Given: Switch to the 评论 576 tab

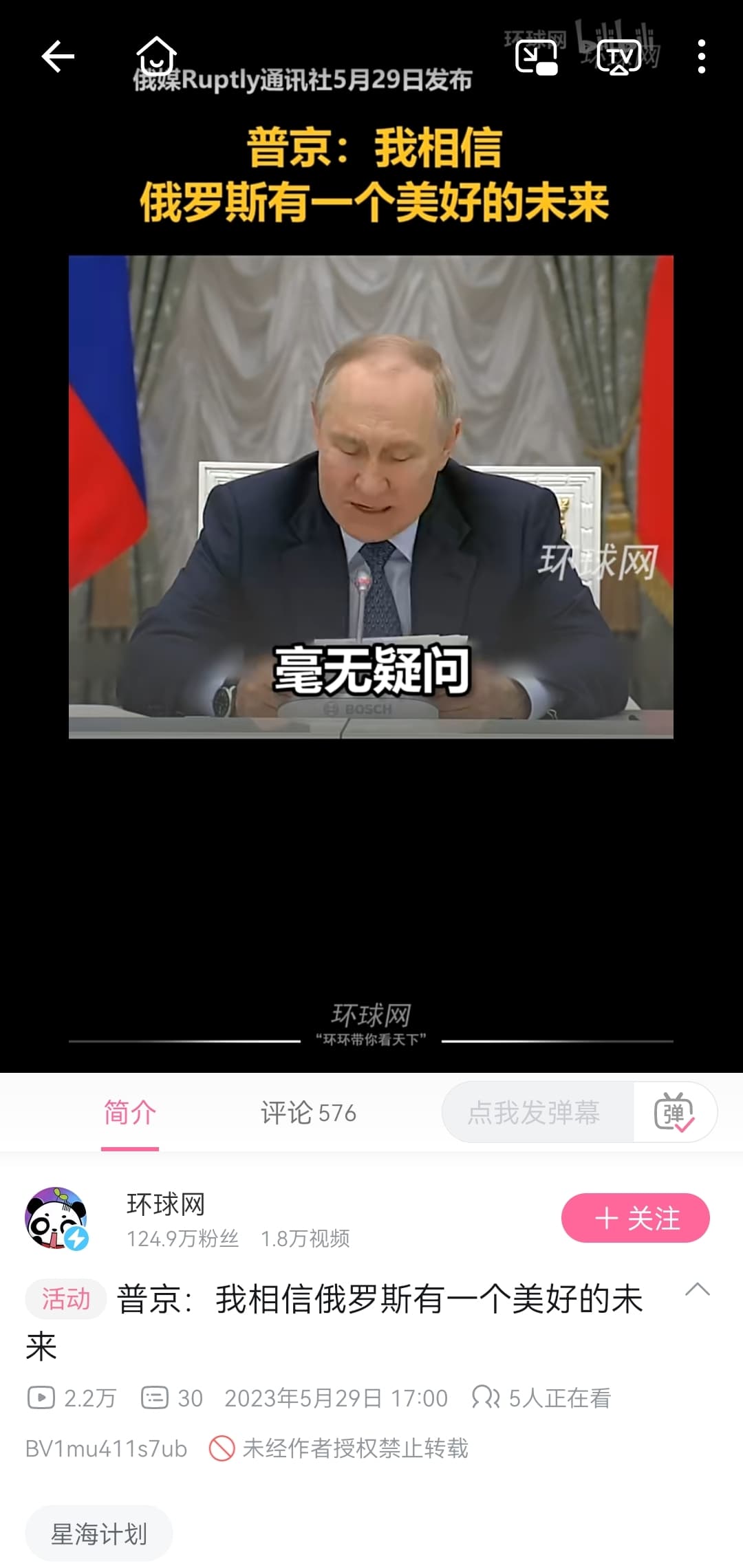Looking at the screenshot, I should click(308, 1112).
